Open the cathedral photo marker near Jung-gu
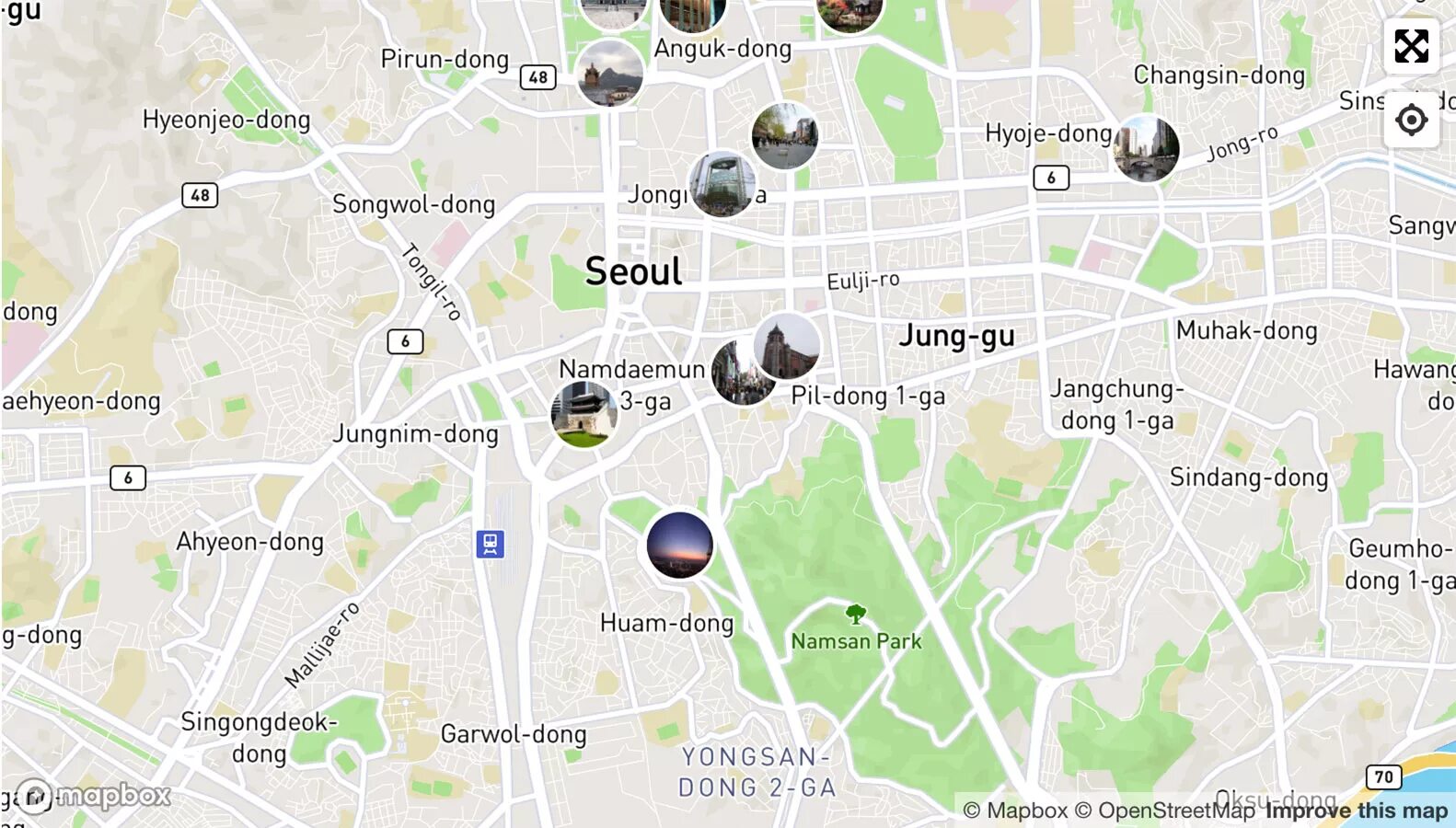The image size is (1456, 828). [x=788, y=346]
